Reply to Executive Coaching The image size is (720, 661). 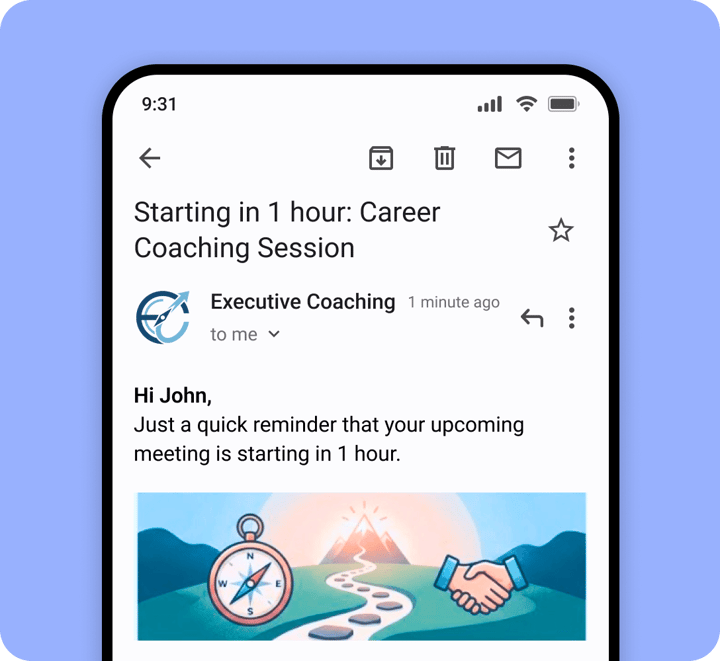point(532,318)
